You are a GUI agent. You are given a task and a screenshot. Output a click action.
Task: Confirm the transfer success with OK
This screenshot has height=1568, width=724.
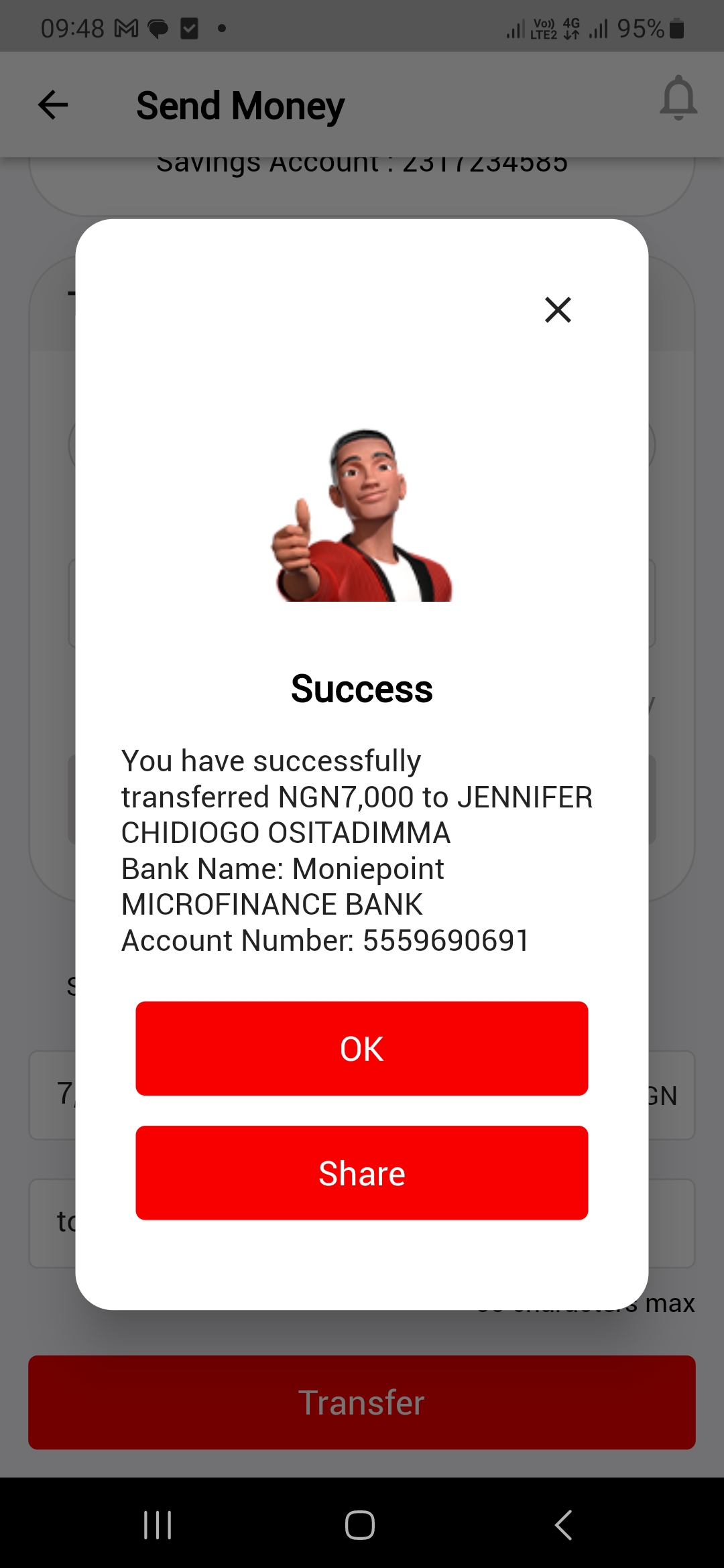coord(361,1049)
